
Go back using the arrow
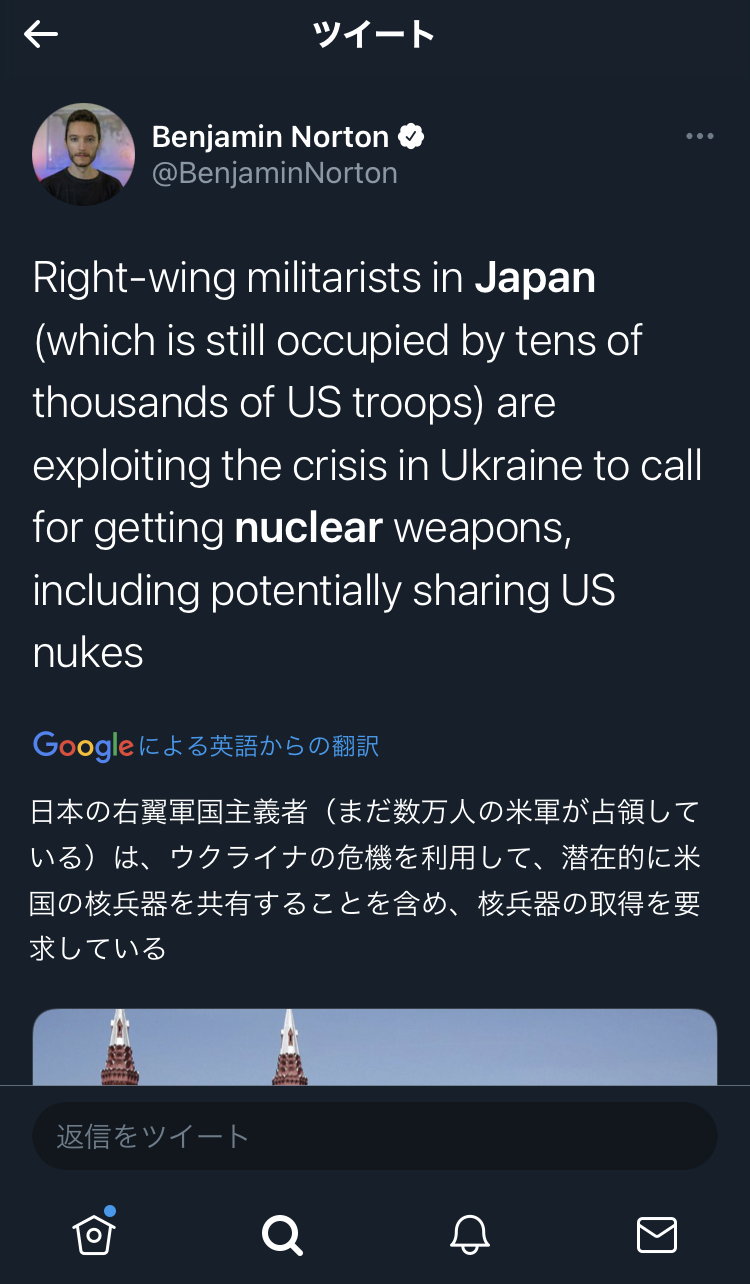click(41, 35)
